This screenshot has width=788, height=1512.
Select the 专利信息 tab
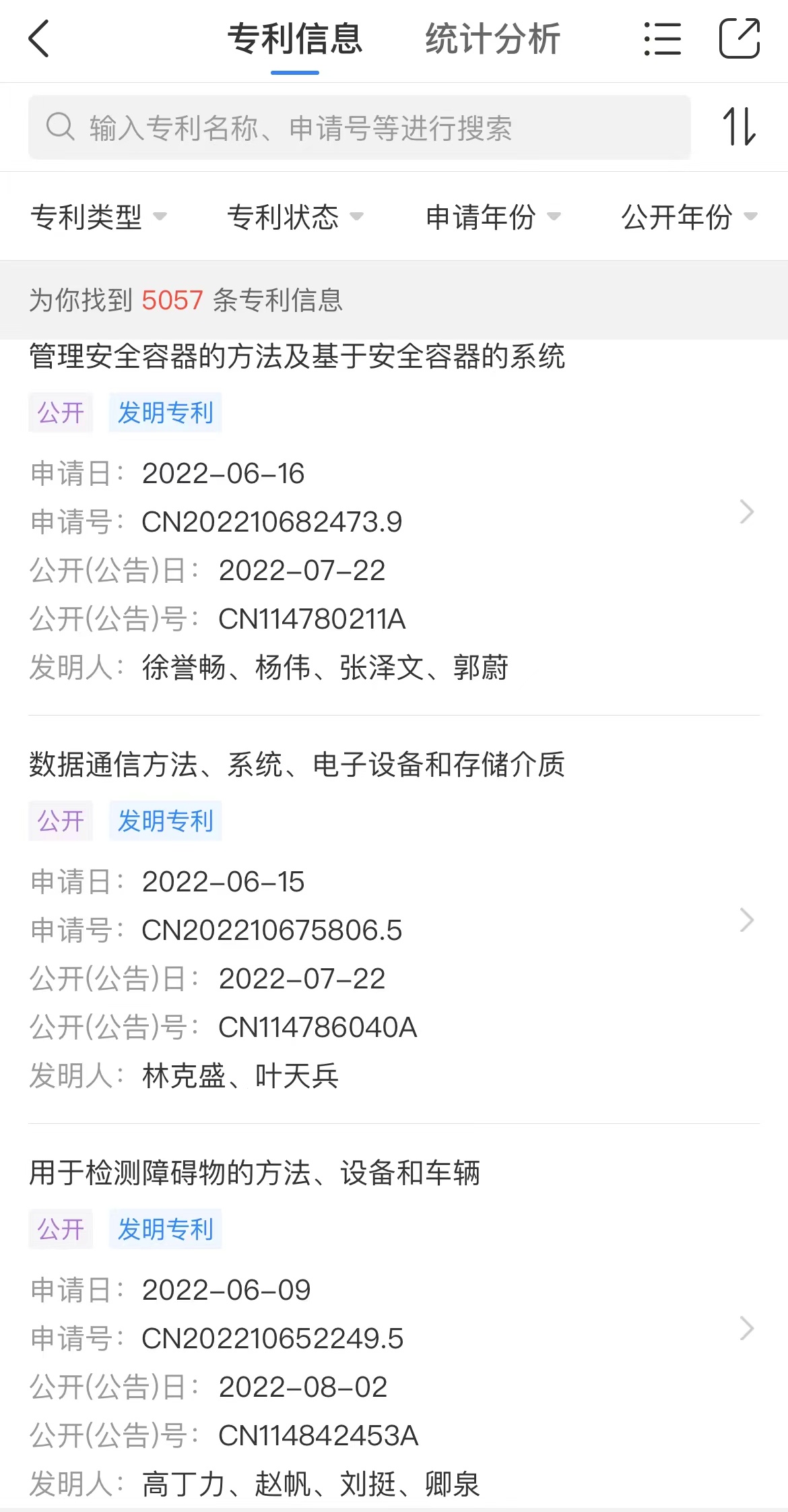[295, 39]
